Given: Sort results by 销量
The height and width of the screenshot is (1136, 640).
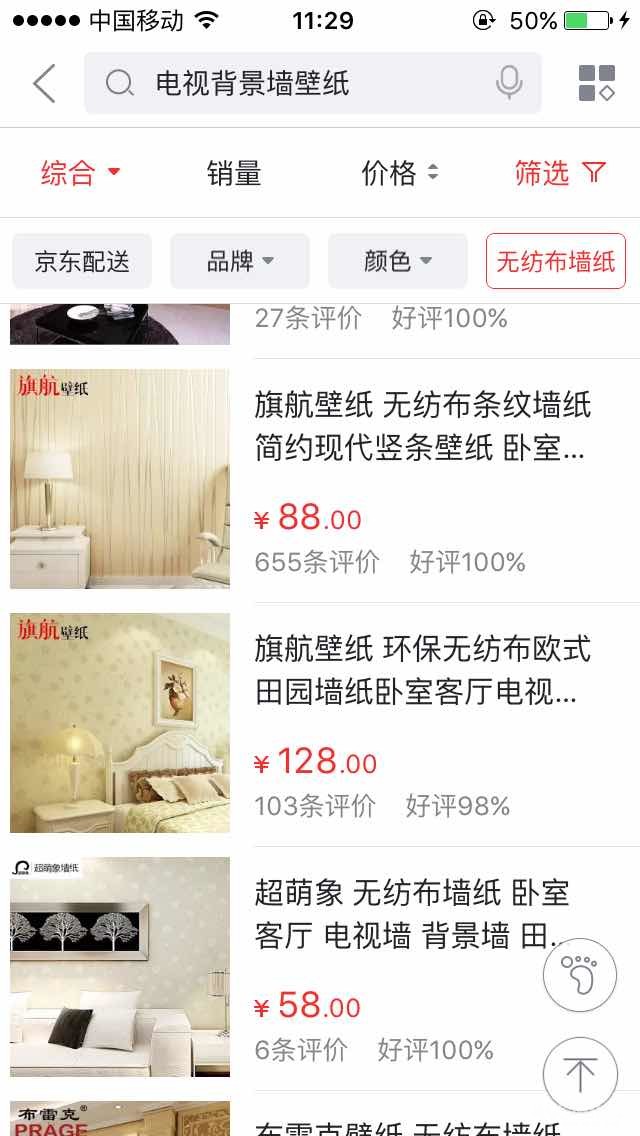Looking at the screenshot, I should point(234,173).
